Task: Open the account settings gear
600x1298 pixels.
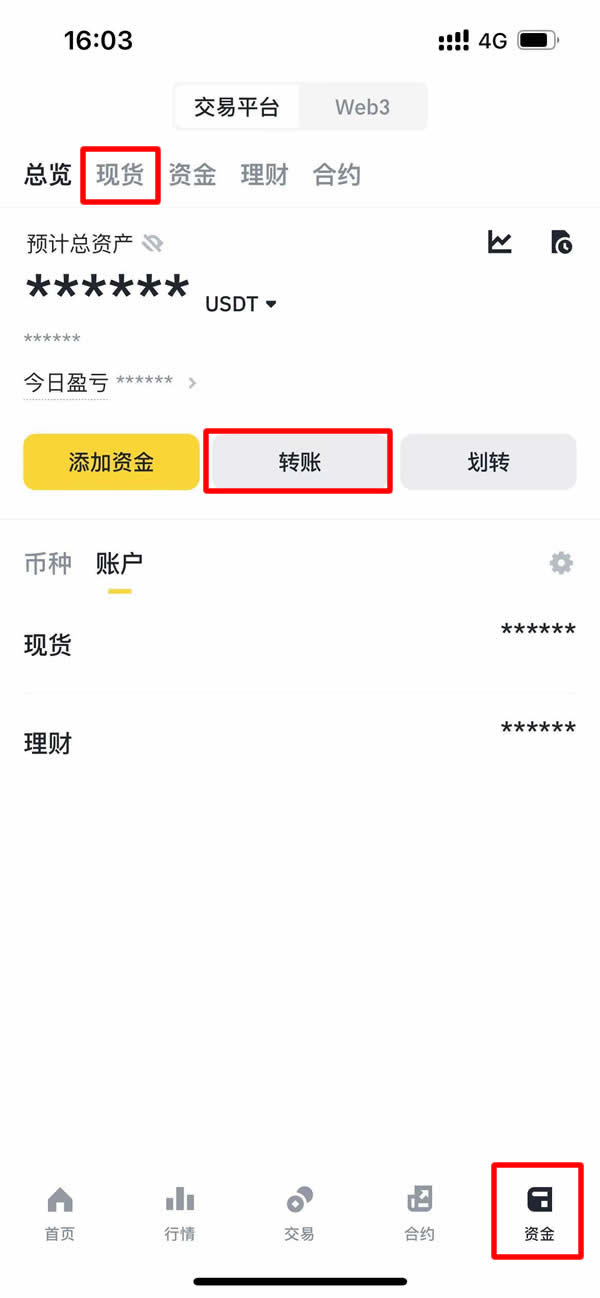Action: coord(561,563)
